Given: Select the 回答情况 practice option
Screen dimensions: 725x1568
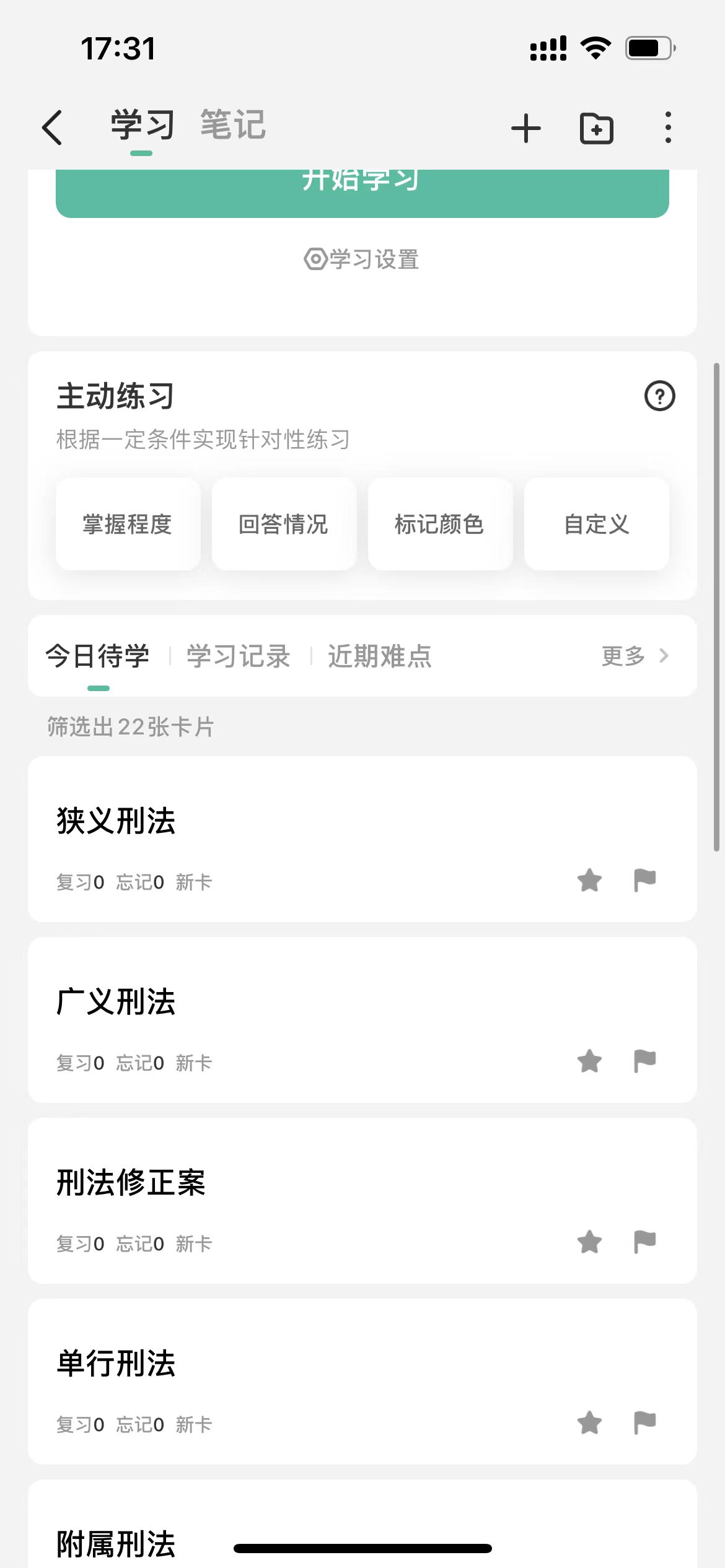Looking at the screenshot, I should click(284, 524).
